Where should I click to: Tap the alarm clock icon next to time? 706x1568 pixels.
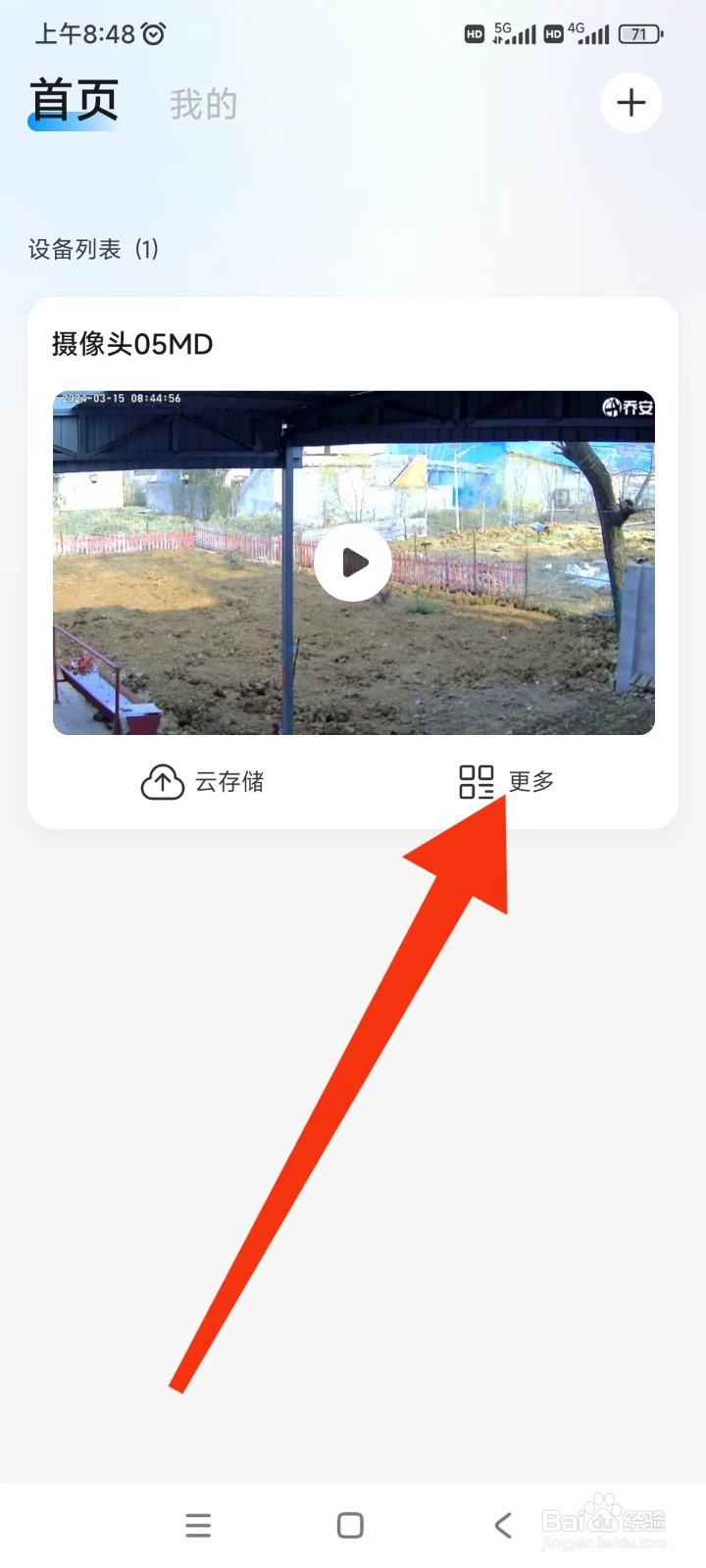152,32
